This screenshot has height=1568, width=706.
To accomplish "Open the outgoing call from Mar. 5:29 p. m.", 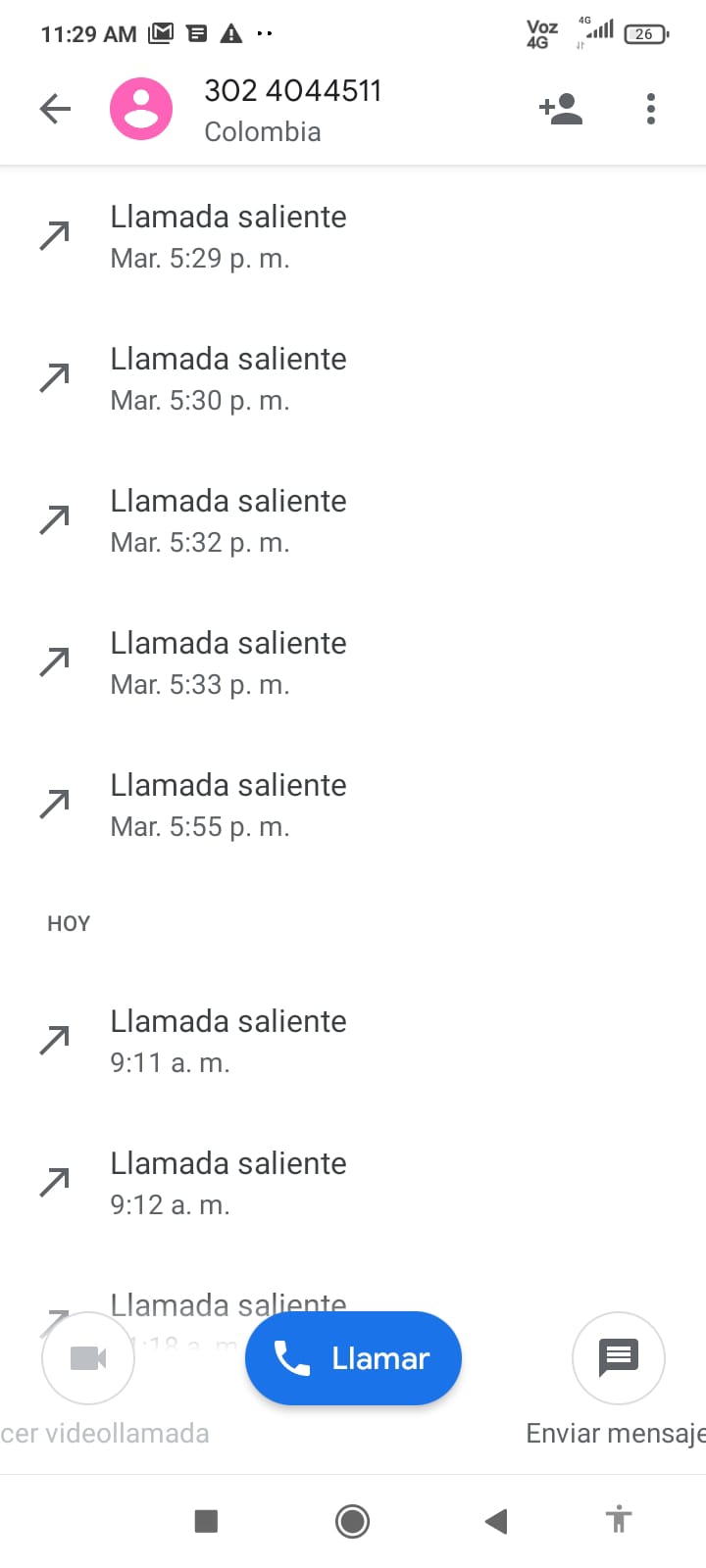I will [227, 236].
